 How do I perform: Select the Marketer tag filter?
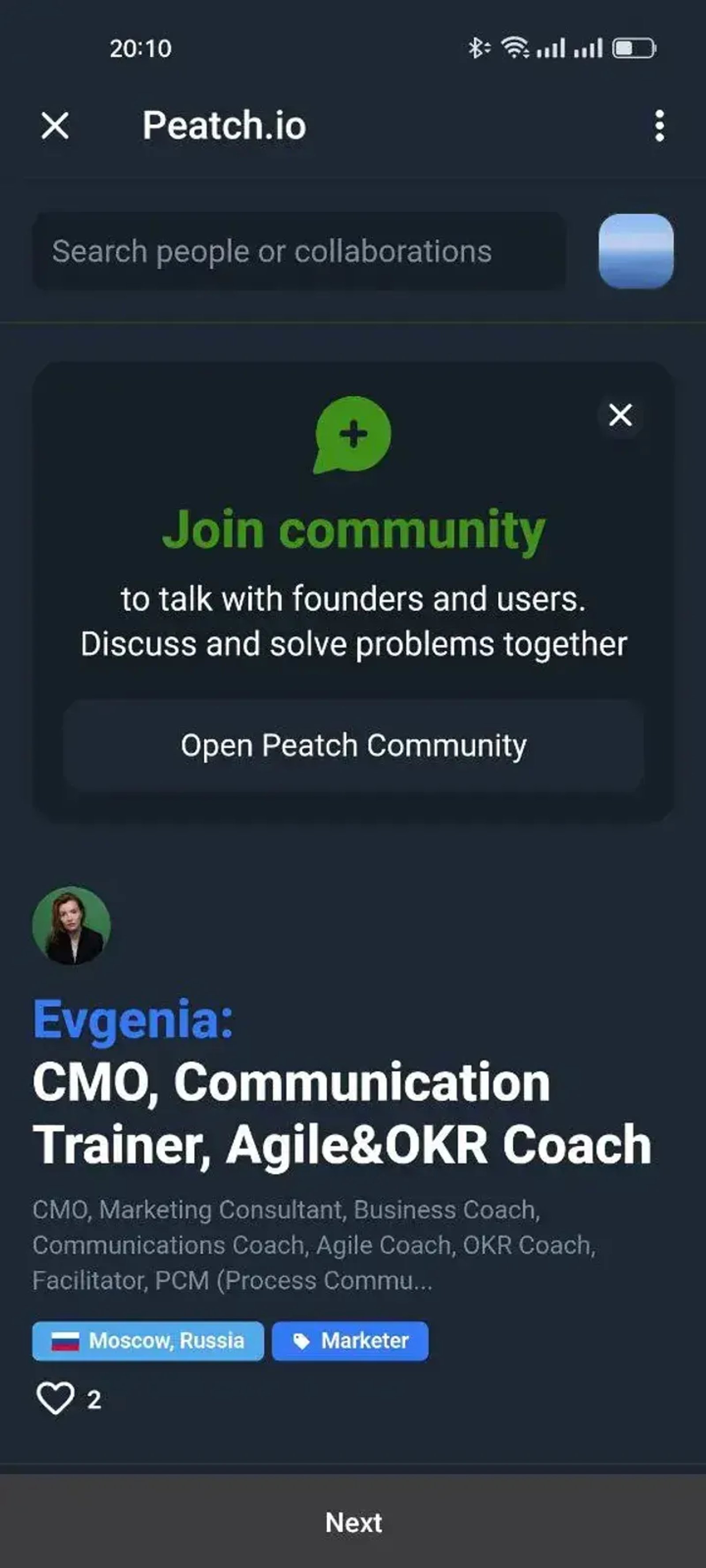pos(350,1340)
